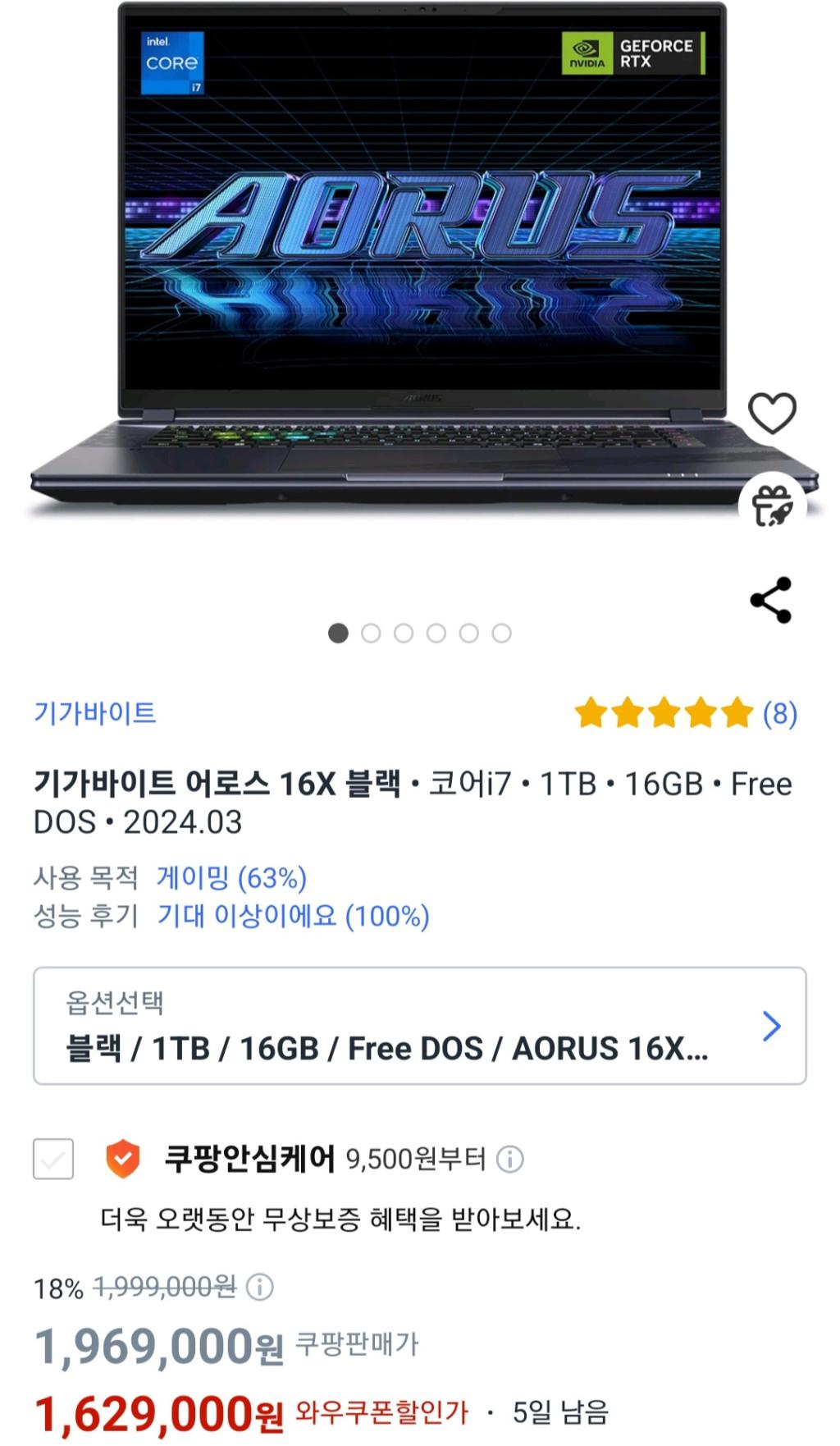
Task: Open the 기가바이트 brand link
Action: click(95, 712)
